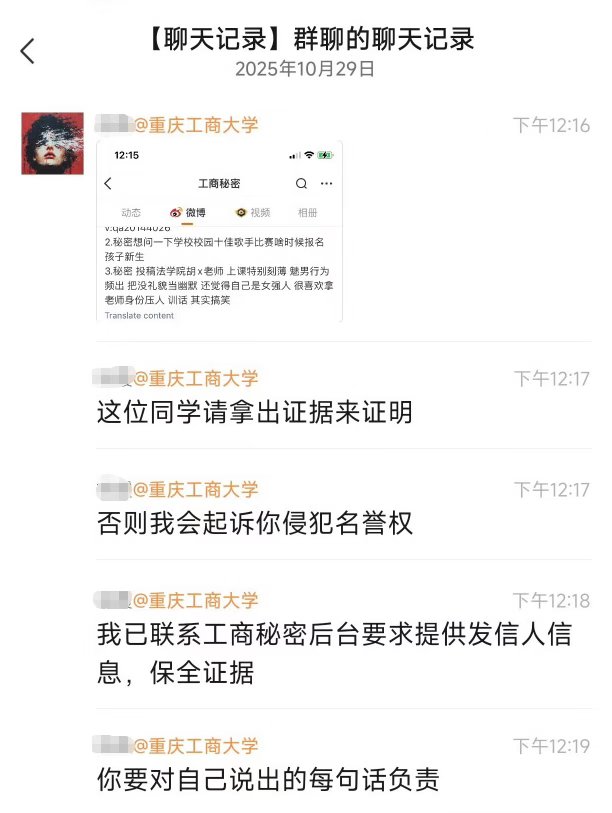Go back from the chat record page
Screen dimensions: 612x813
pos(27,51)
